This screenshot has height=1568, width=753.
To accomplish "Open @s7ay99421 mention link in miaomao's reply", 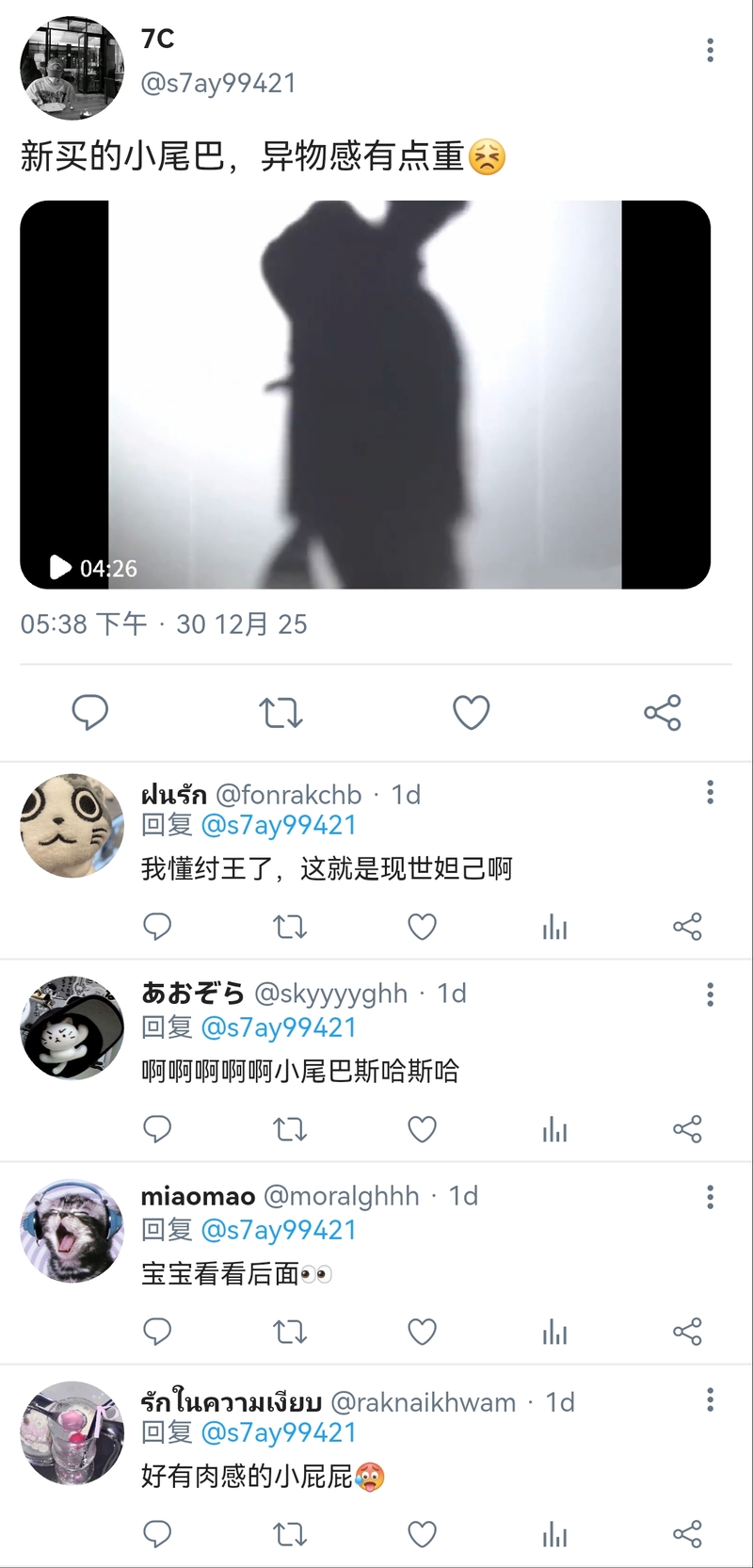I will click(279, 1230).
